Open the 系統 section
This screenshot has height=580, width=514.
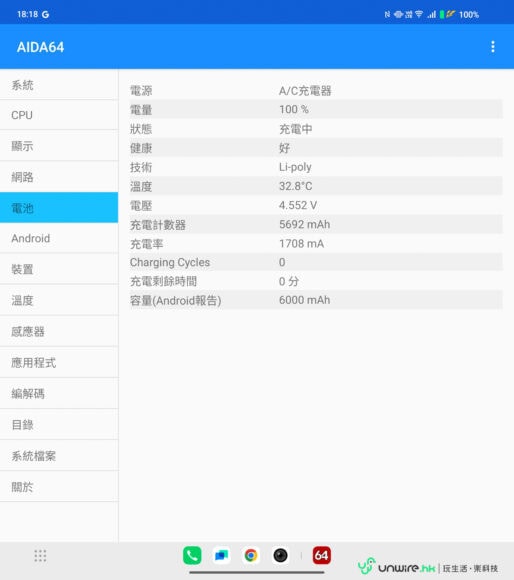59,85
